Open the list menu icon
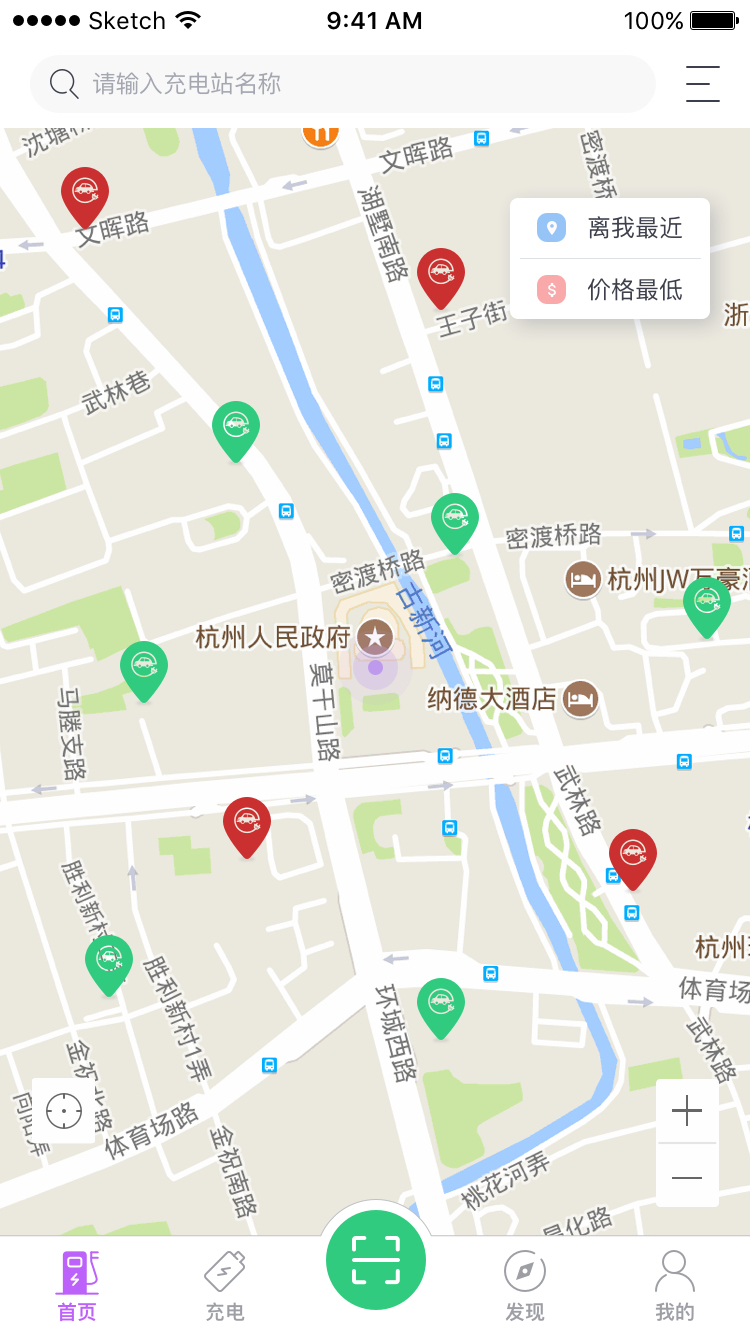Image resolution: width=750 pixels, height=1334 pixels. (703, 84)
